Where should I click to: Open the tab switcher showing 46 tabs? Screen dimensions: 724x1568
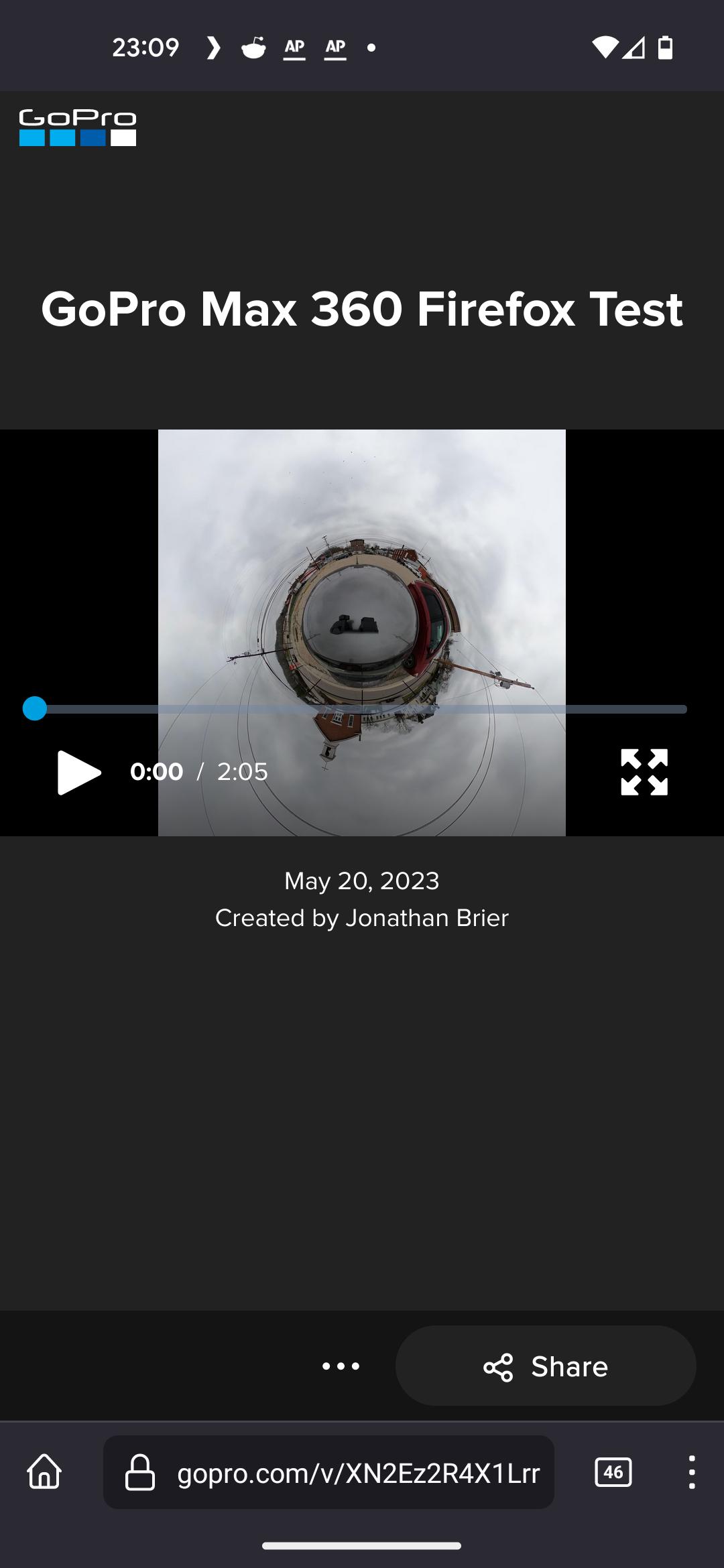612,1474
